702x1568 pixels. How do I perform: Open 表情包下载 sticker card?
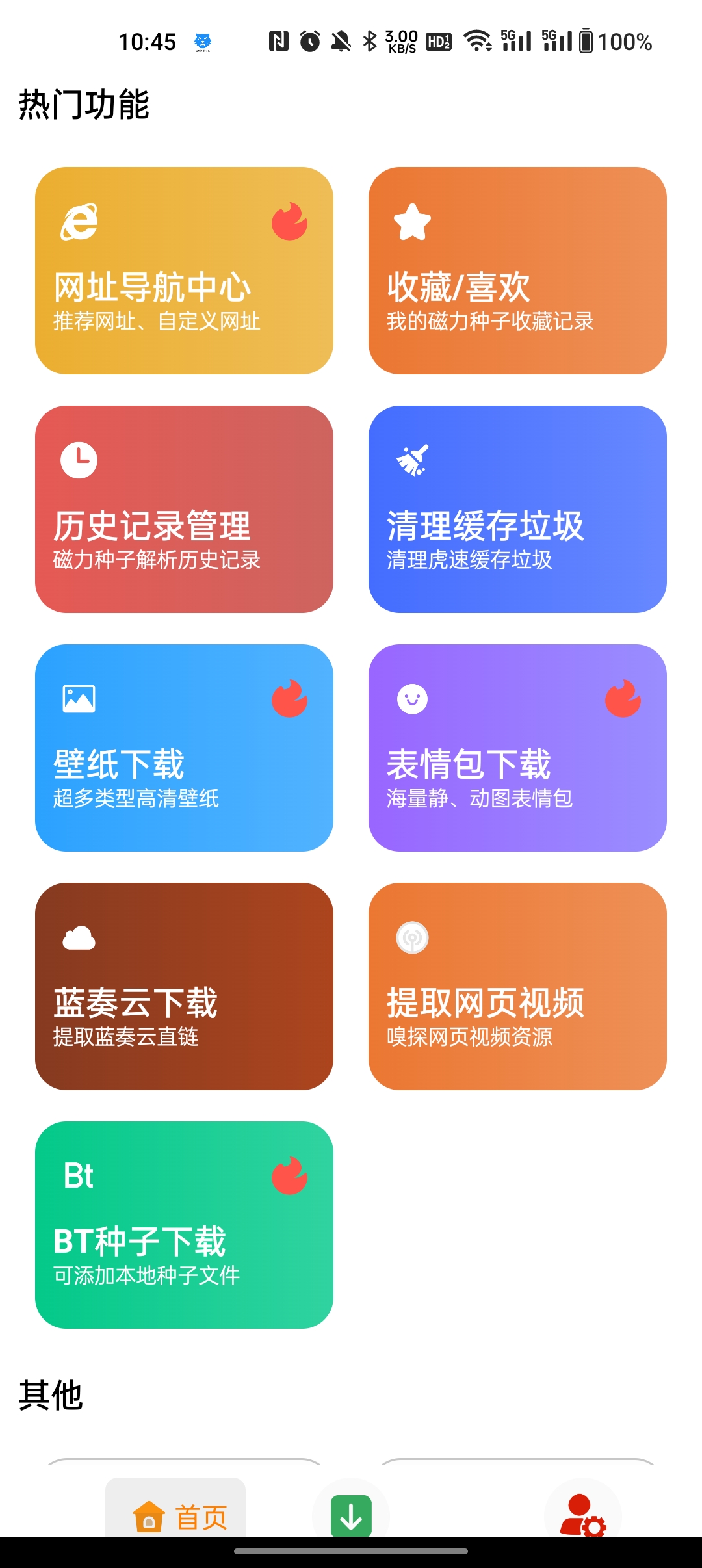(x=517, y=748)
